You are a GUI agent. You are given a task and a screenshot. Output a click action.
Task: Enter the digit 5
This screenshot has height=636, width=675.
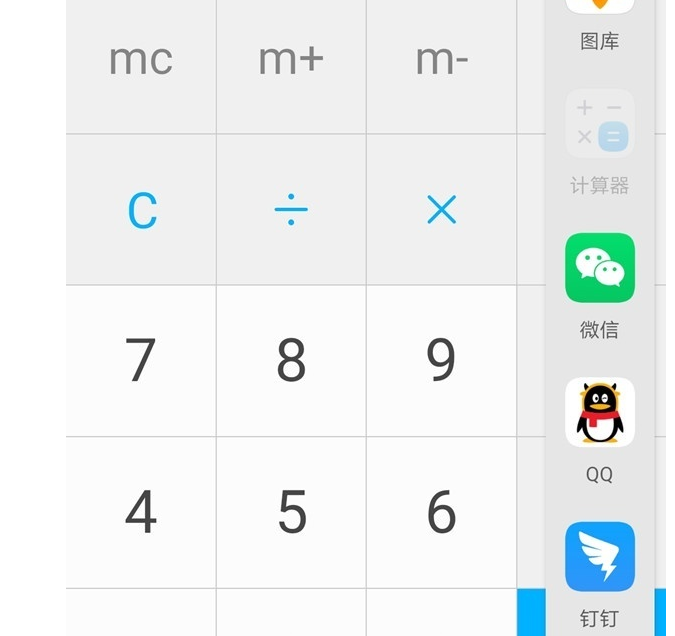[291, 512]
